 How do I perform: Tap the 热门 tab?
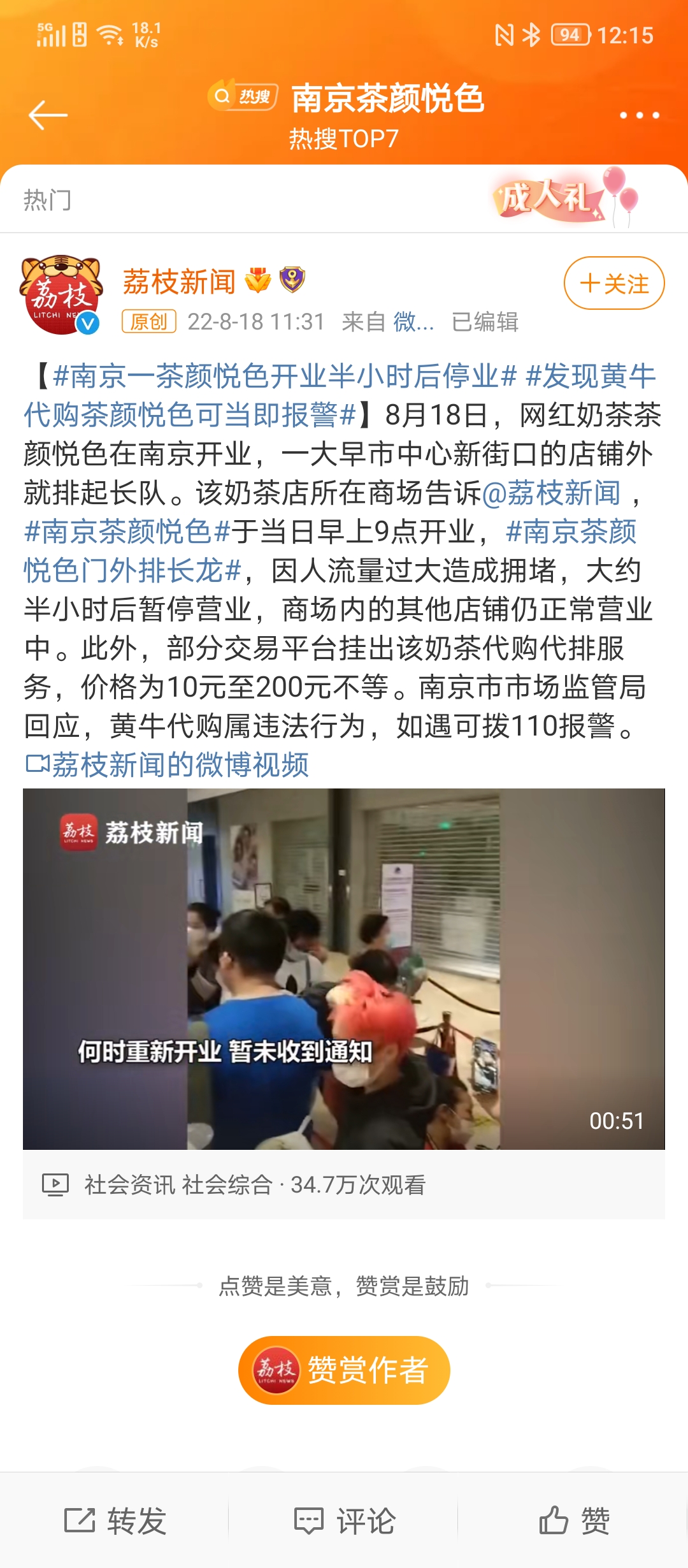coord(47,200)
